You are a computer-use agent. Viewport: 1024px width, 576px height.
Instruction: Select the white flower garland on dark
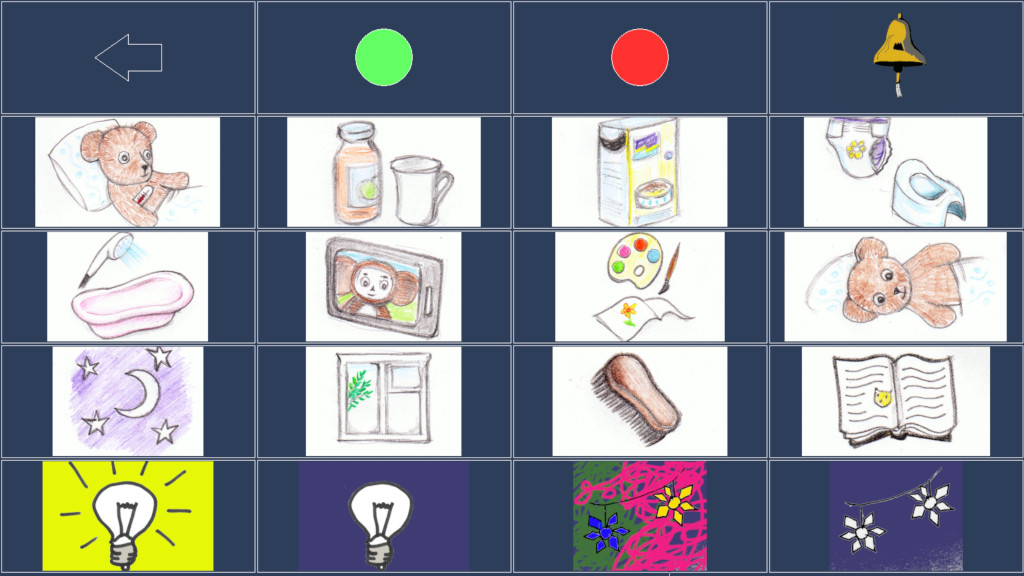[x=895, y=516]
